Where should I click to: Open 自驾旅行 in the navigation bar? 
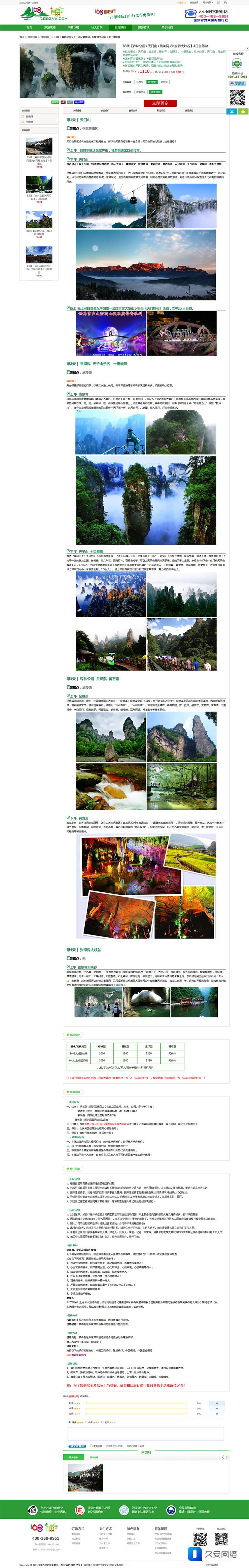[x=120, y=27]
